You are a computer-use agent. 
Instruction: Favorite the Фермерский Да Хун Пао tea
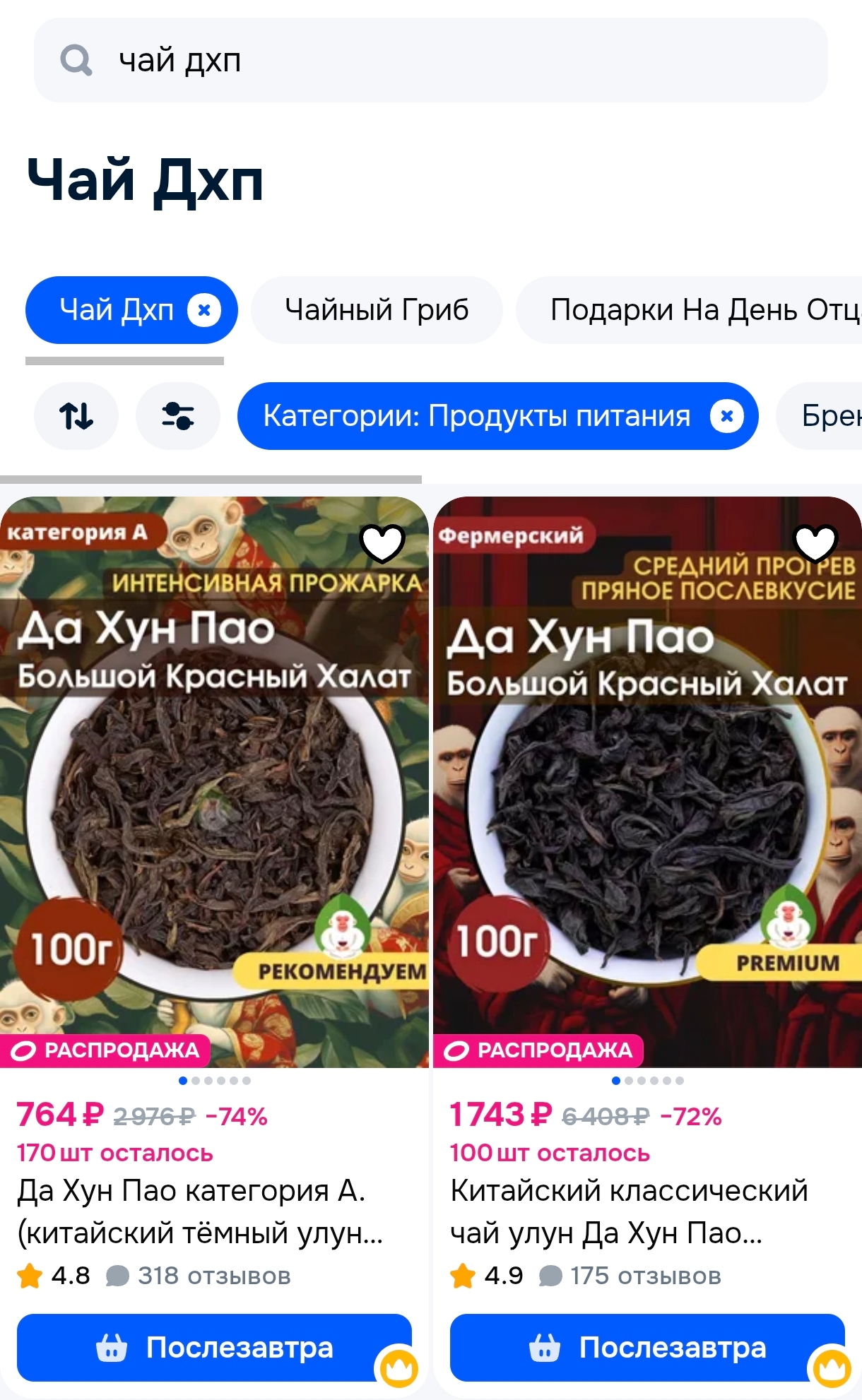816,542
